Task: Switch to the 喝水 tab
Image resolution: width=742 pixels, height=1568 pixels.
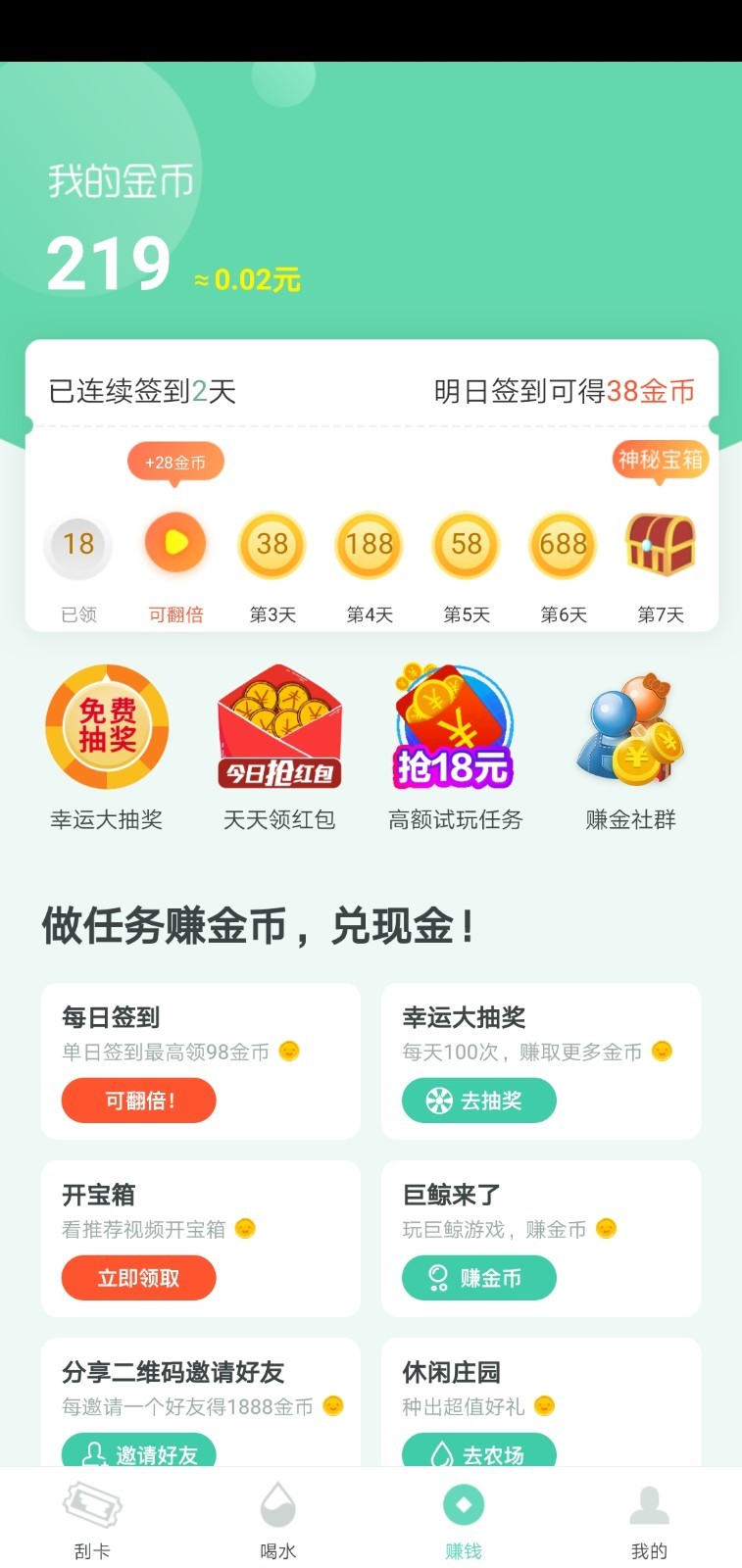Action: pos(277,1520)
